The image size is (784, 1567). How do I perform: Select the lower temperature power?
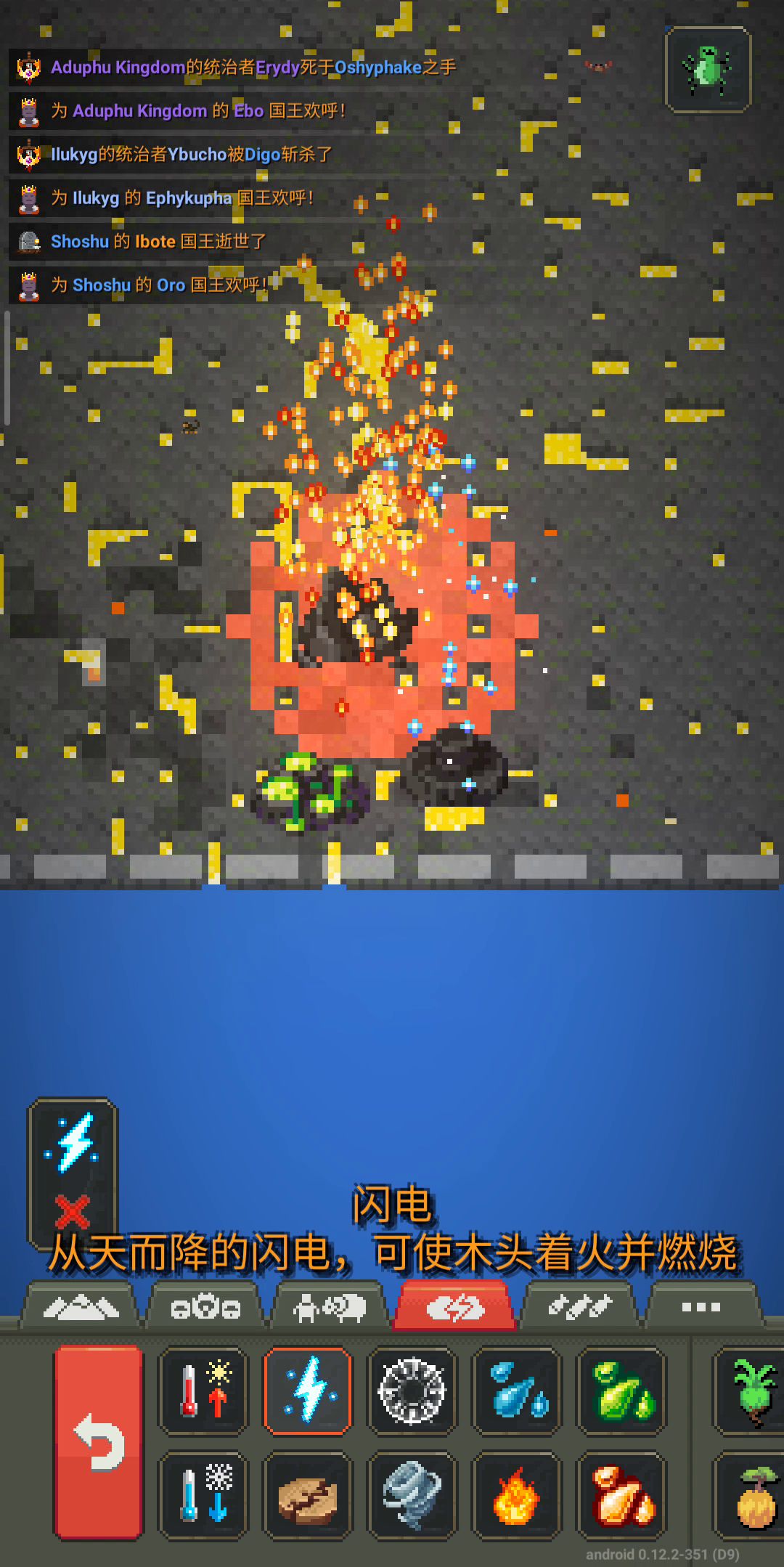(x=204, y=1495)
